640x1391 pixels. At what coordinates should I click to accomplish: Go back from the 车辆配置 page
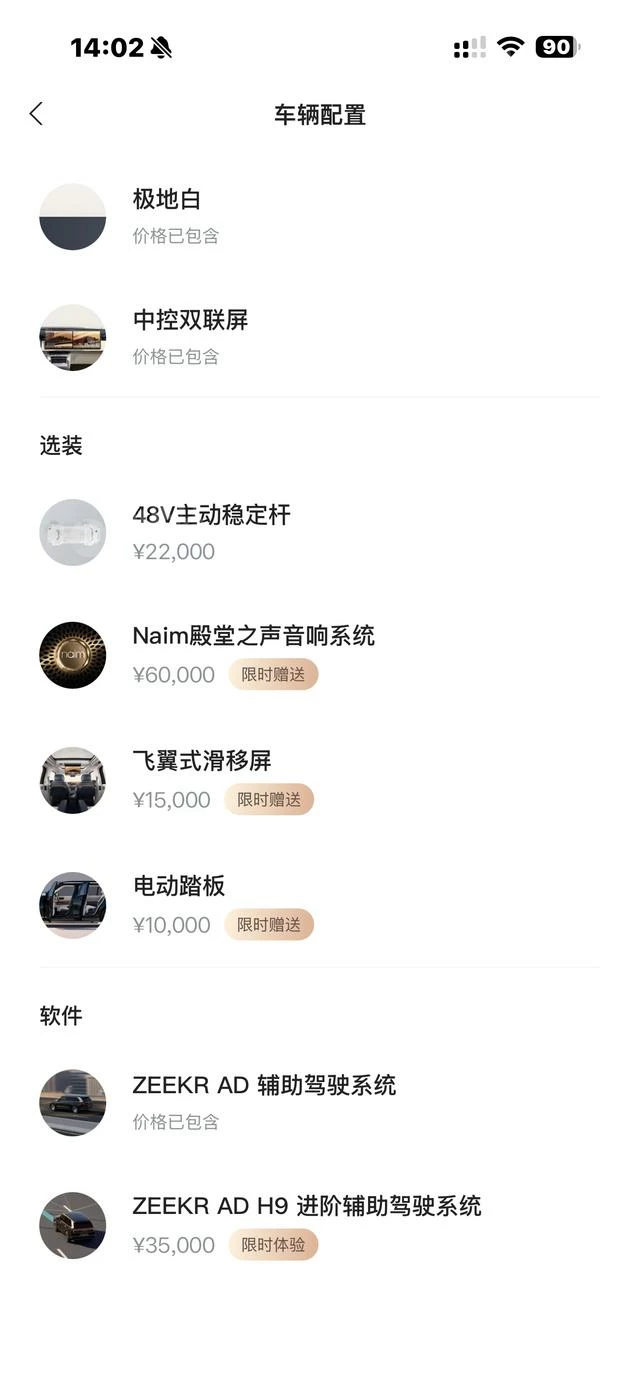[x=37, y=114]
